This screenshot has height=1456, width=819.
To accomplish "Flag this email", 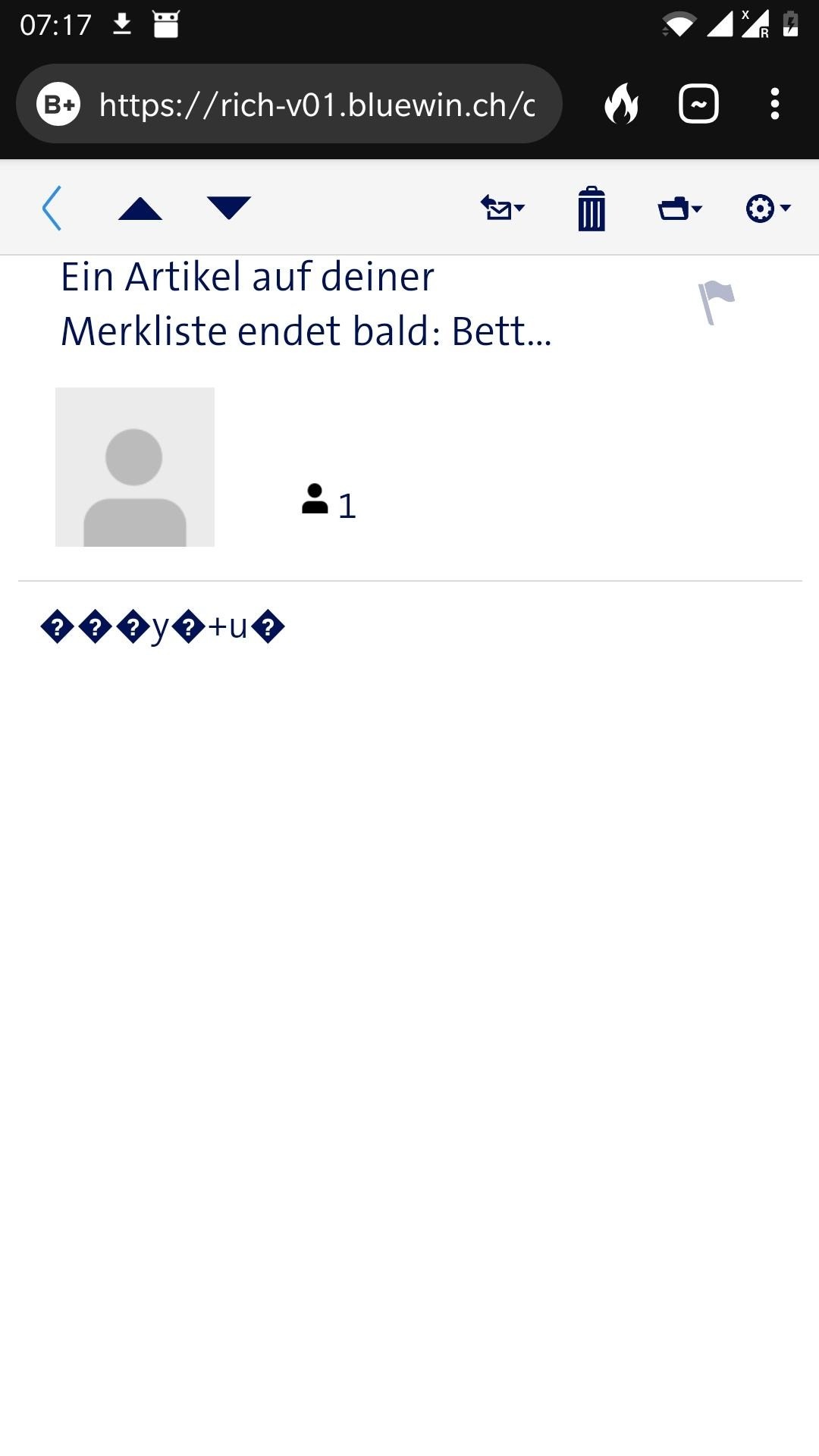I will 716,302.
